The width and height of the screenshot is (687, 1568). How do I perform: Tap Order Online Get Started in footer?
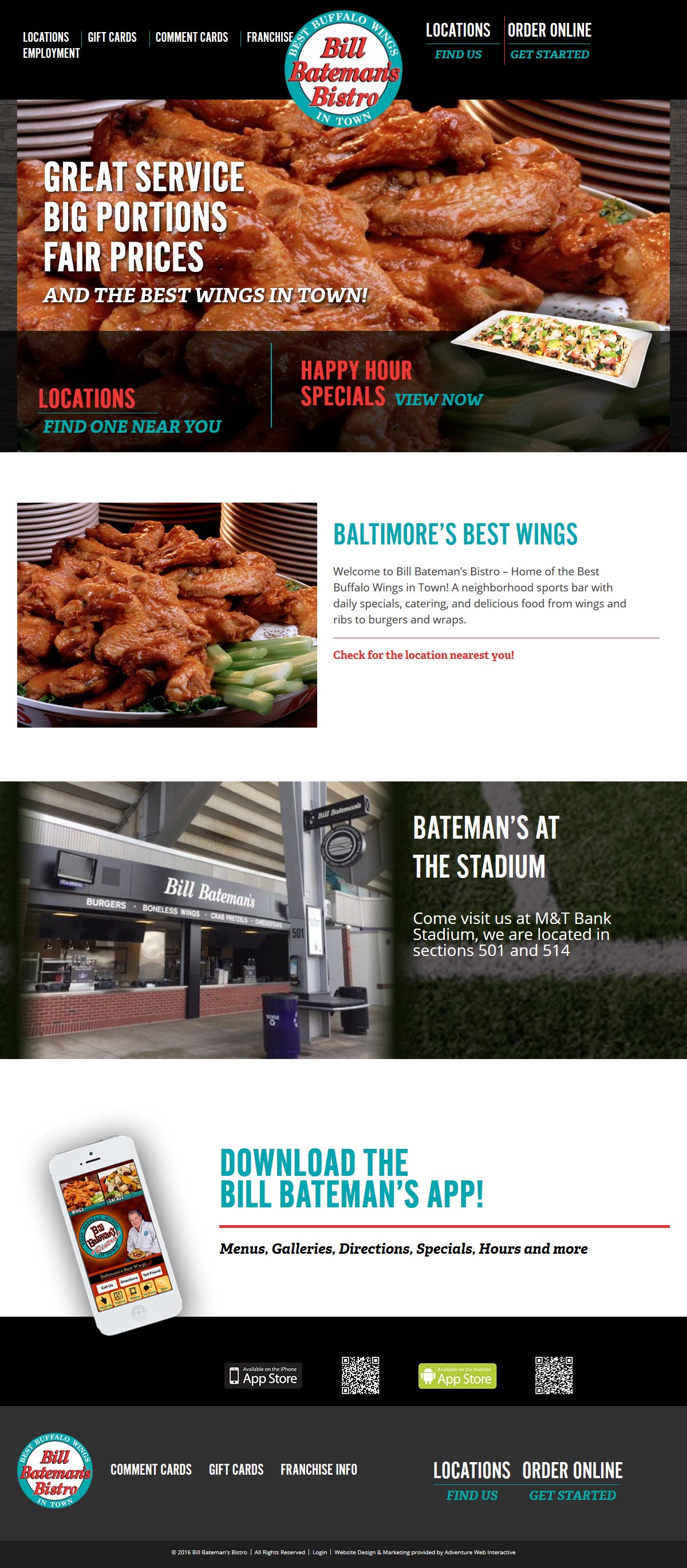(x=572, y=1481)
